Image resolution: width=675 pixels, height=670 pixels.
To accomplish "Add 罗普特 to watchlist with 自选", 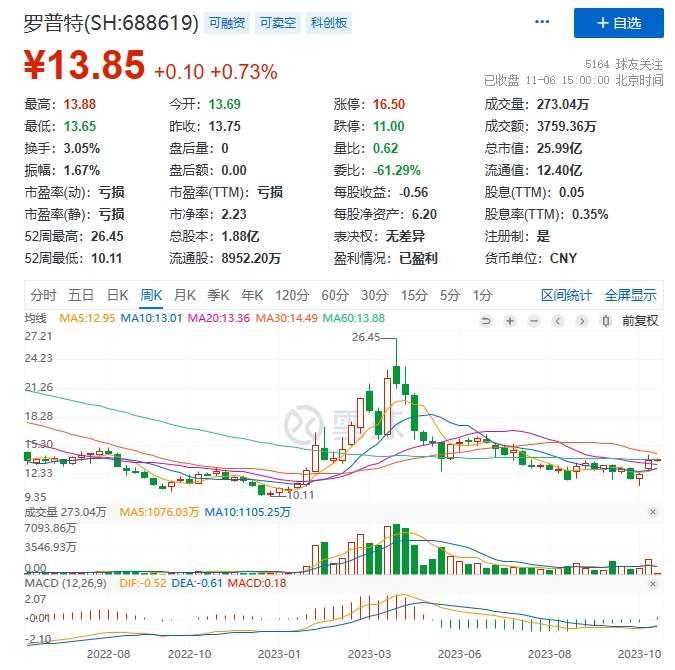I will click(x=619, y=23).
